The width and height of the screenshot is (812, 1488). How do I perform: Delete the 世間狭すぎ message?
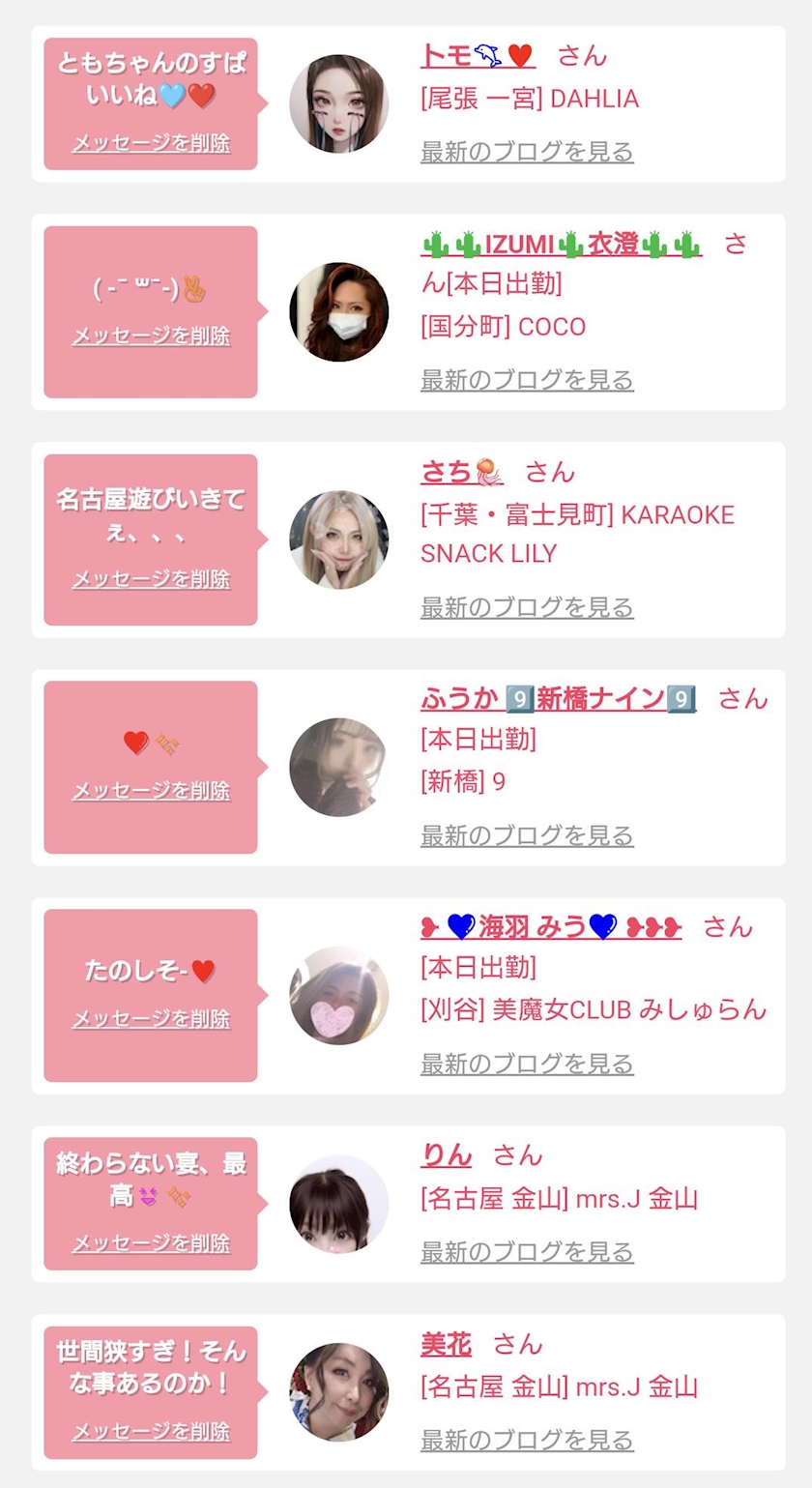click(151, 1432)
